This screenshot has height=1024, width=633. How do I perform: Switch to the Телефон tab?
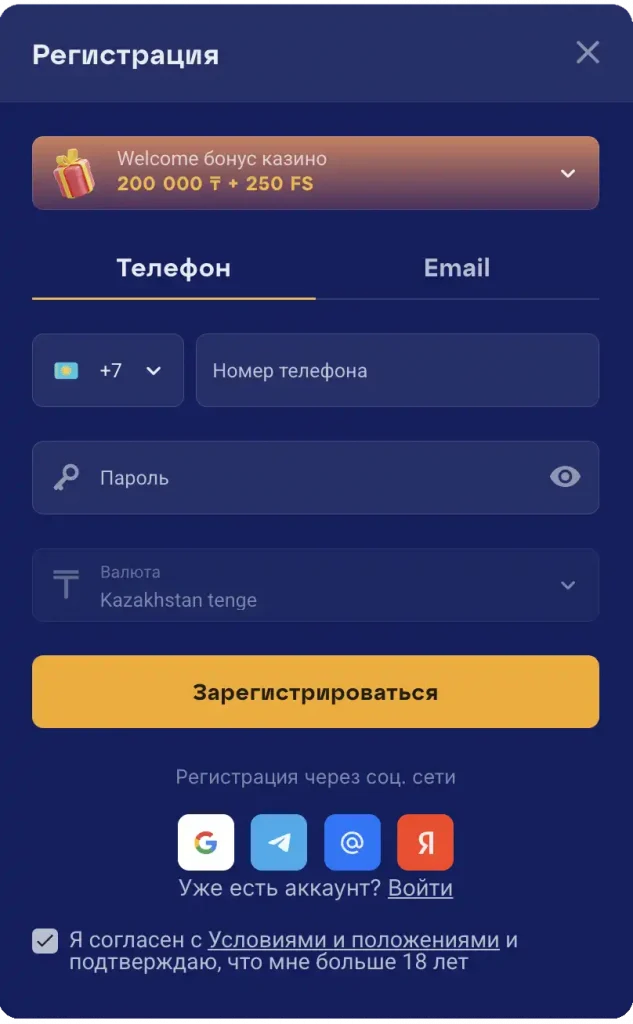pyautogui.click(x=174, y=268)
